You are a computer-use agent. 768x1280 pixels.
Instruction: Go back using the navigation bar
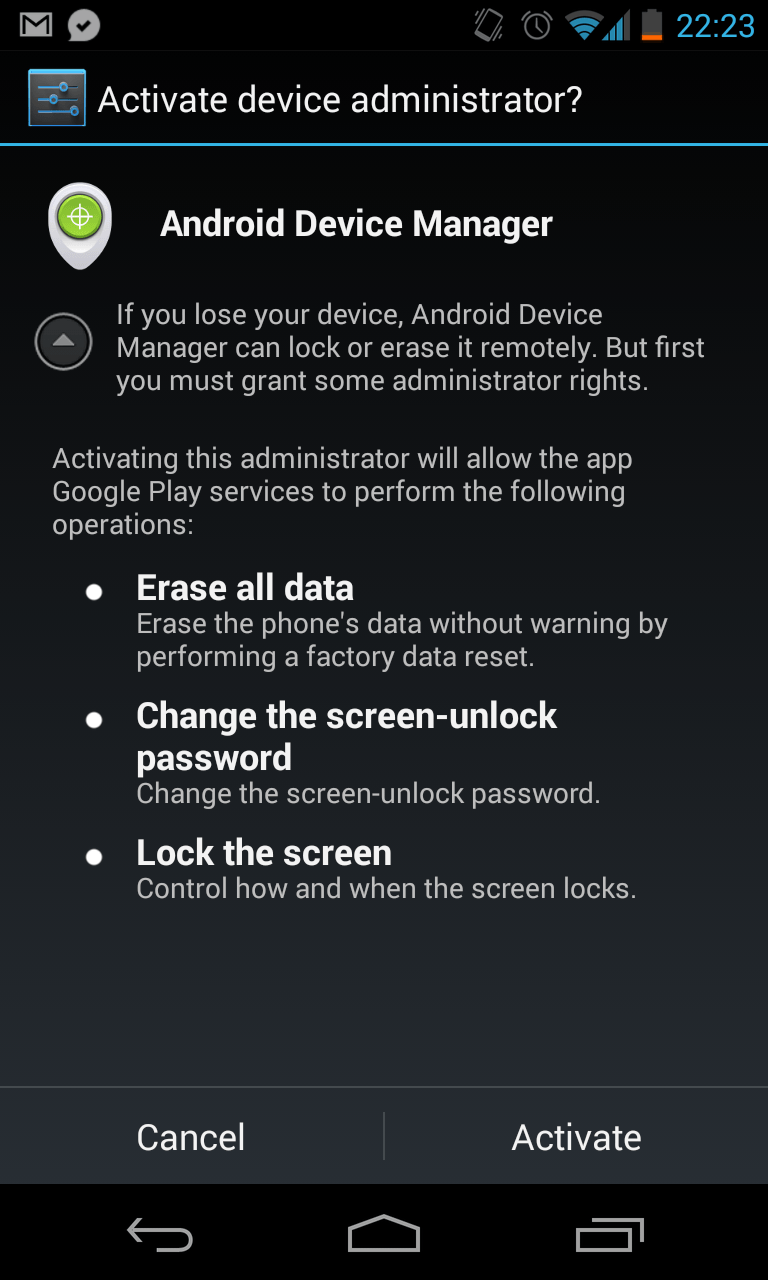[160, 1236]
